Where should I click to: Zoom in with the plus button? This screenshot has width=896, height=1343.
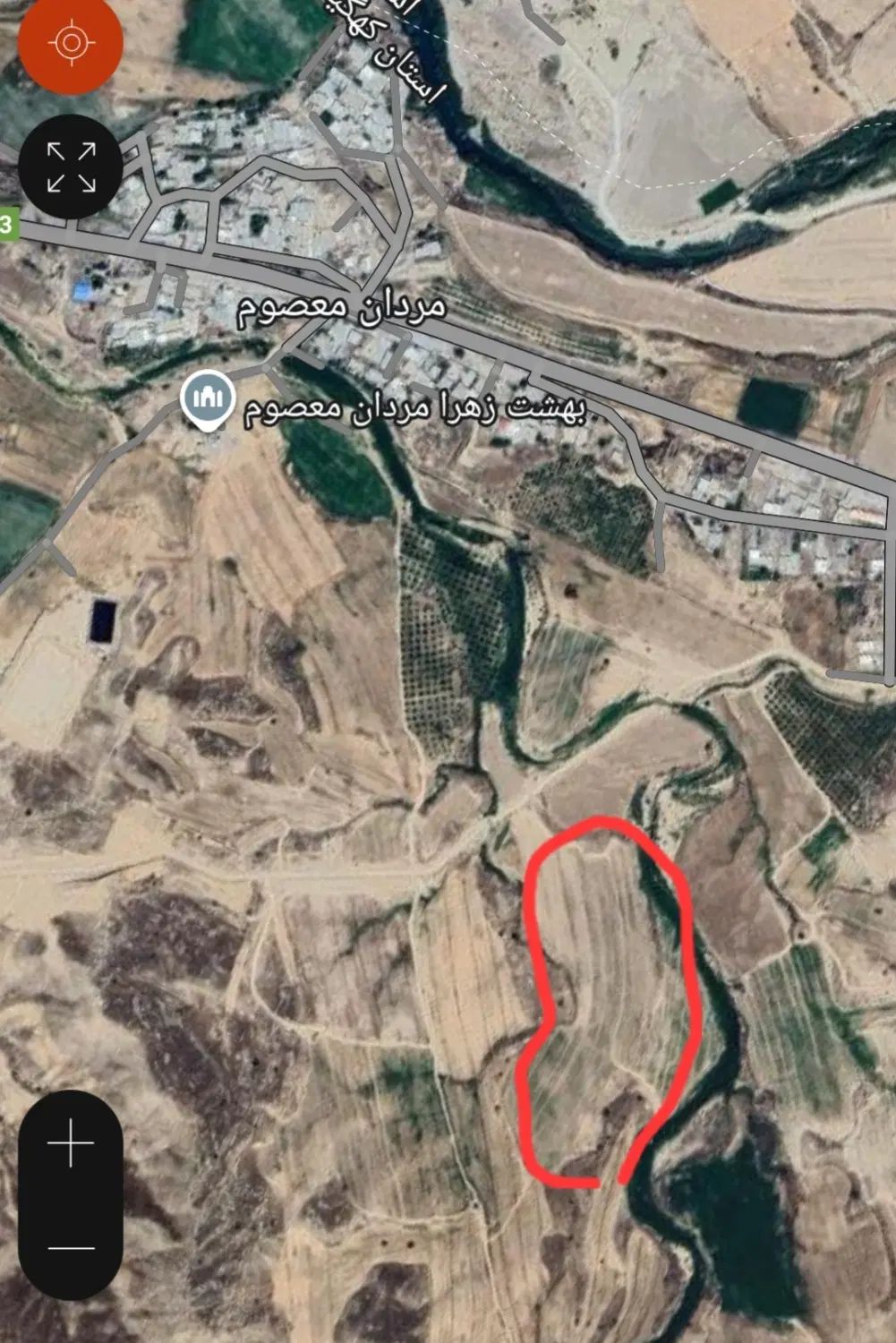[71, 1144]
